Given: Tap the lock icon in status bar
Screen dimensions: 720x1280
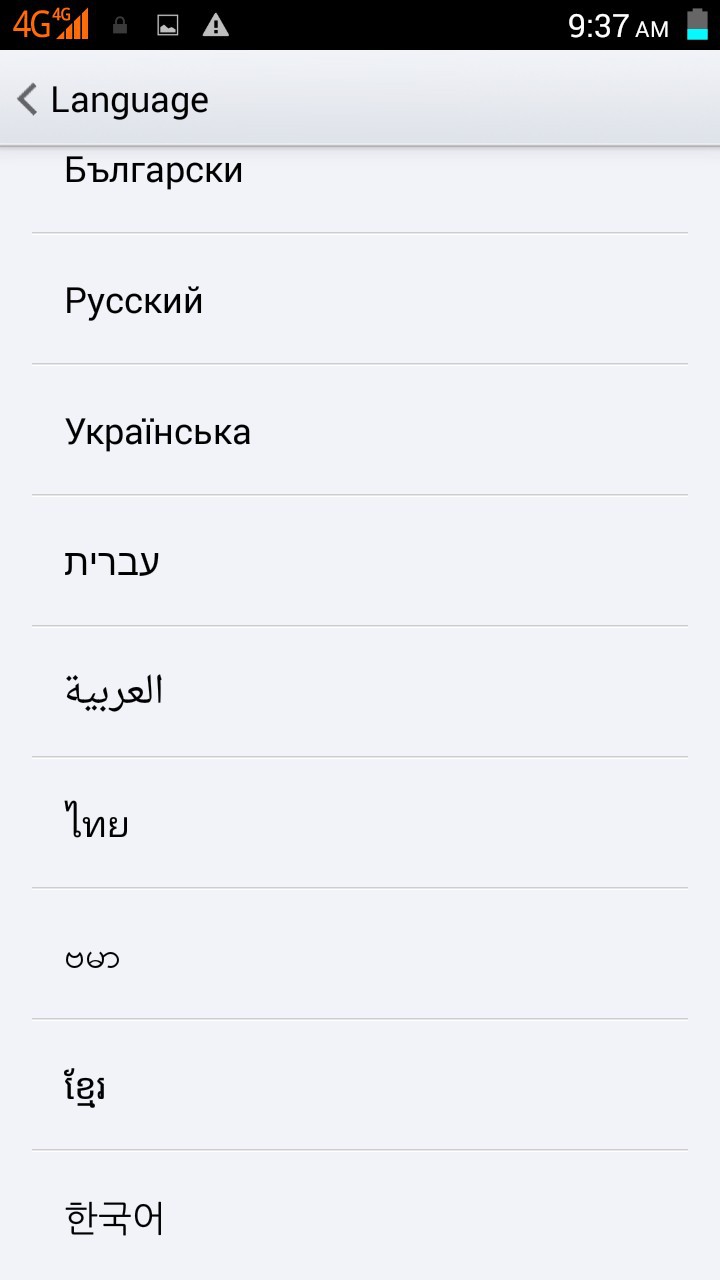Looking at the screenshot, I should click(x=120, y=24).
